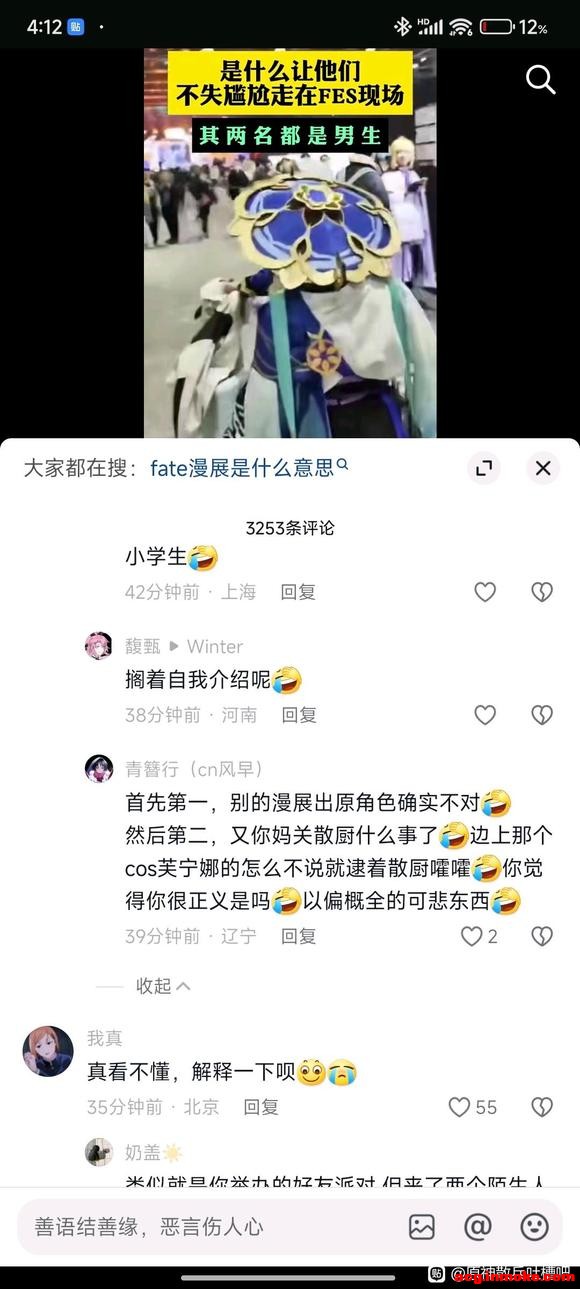This screenshot has height=1289, width=580.
Task: Like 我真's comment with 55 likes
Action: [x=472, y=1107]
